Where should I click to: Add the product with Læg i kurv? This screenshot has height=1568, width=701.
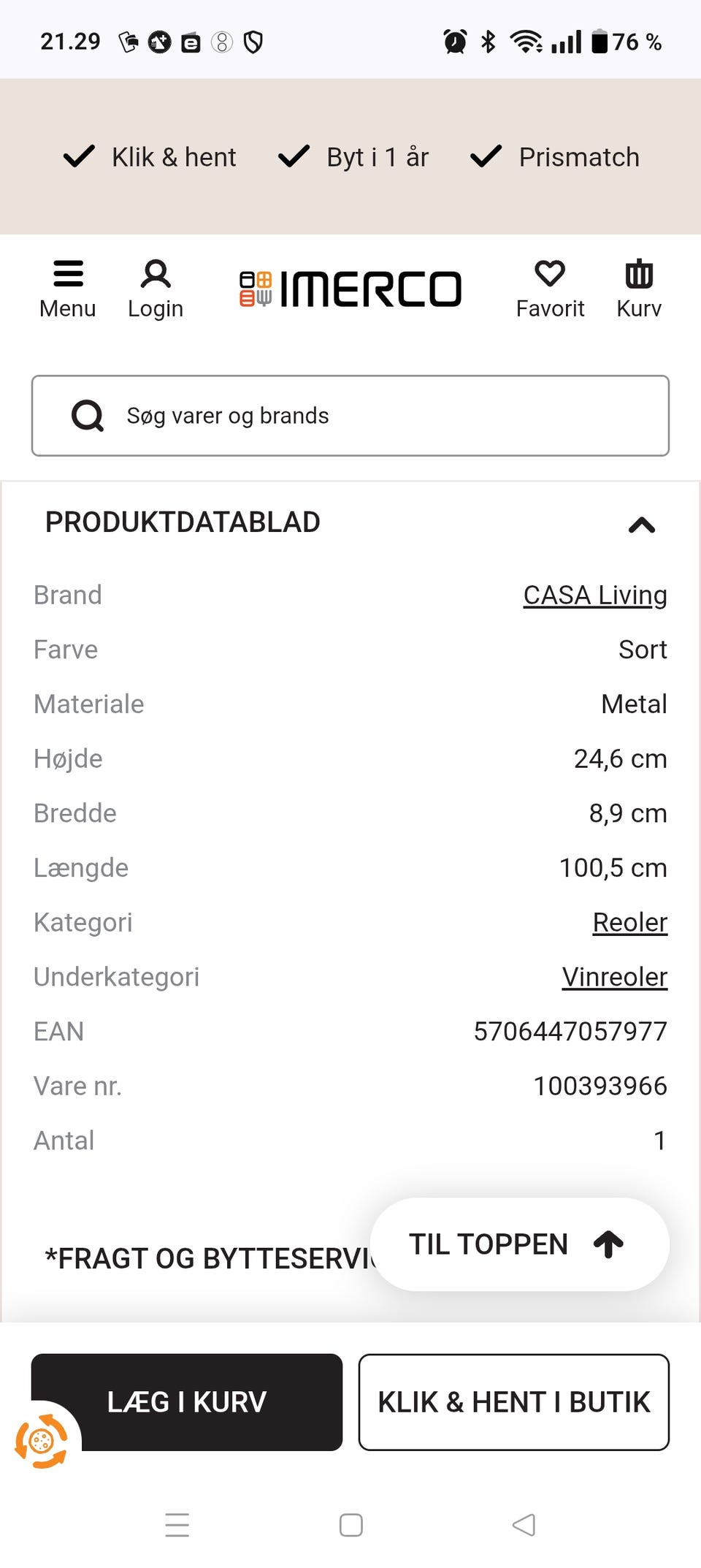coord(187,1402)
